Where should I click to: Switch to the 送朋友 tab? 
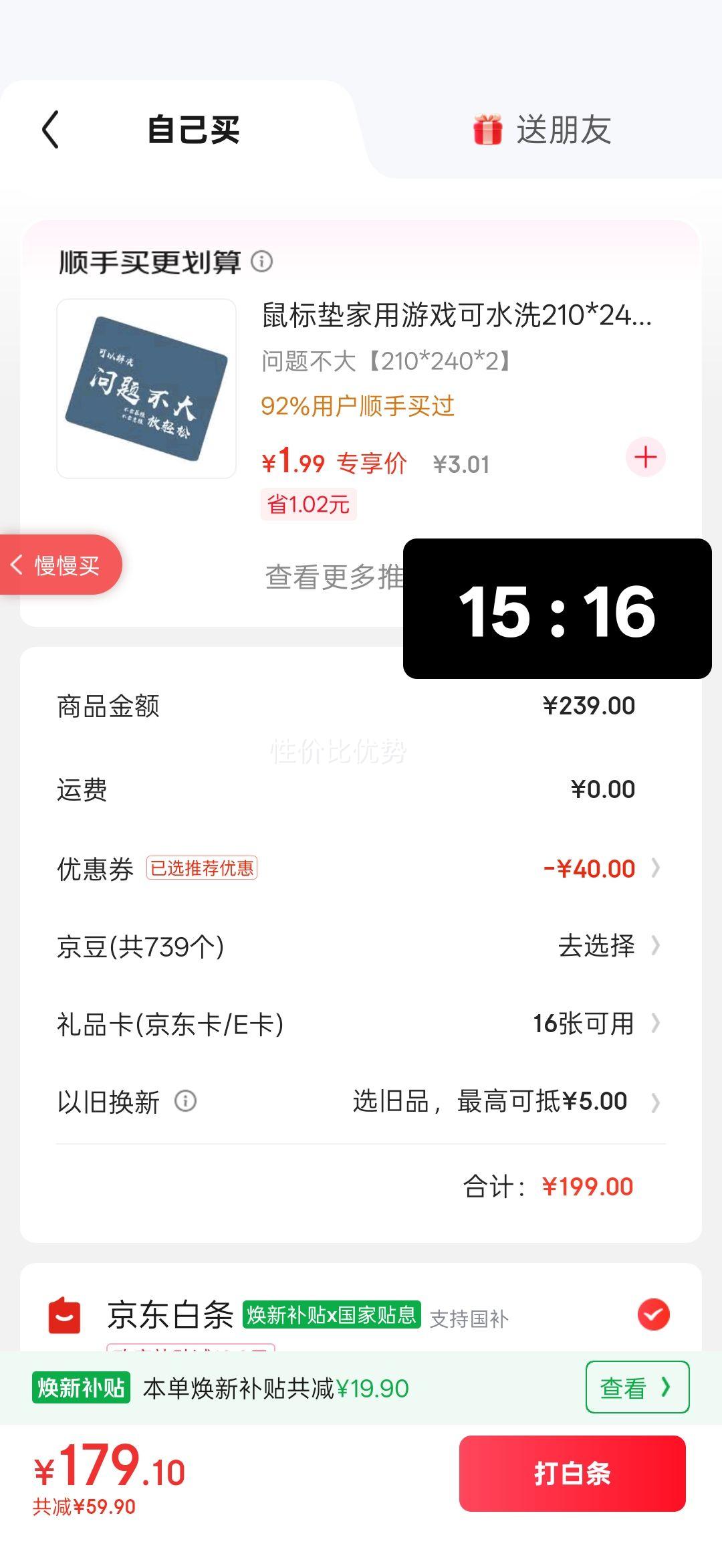[x=565, y=129]
